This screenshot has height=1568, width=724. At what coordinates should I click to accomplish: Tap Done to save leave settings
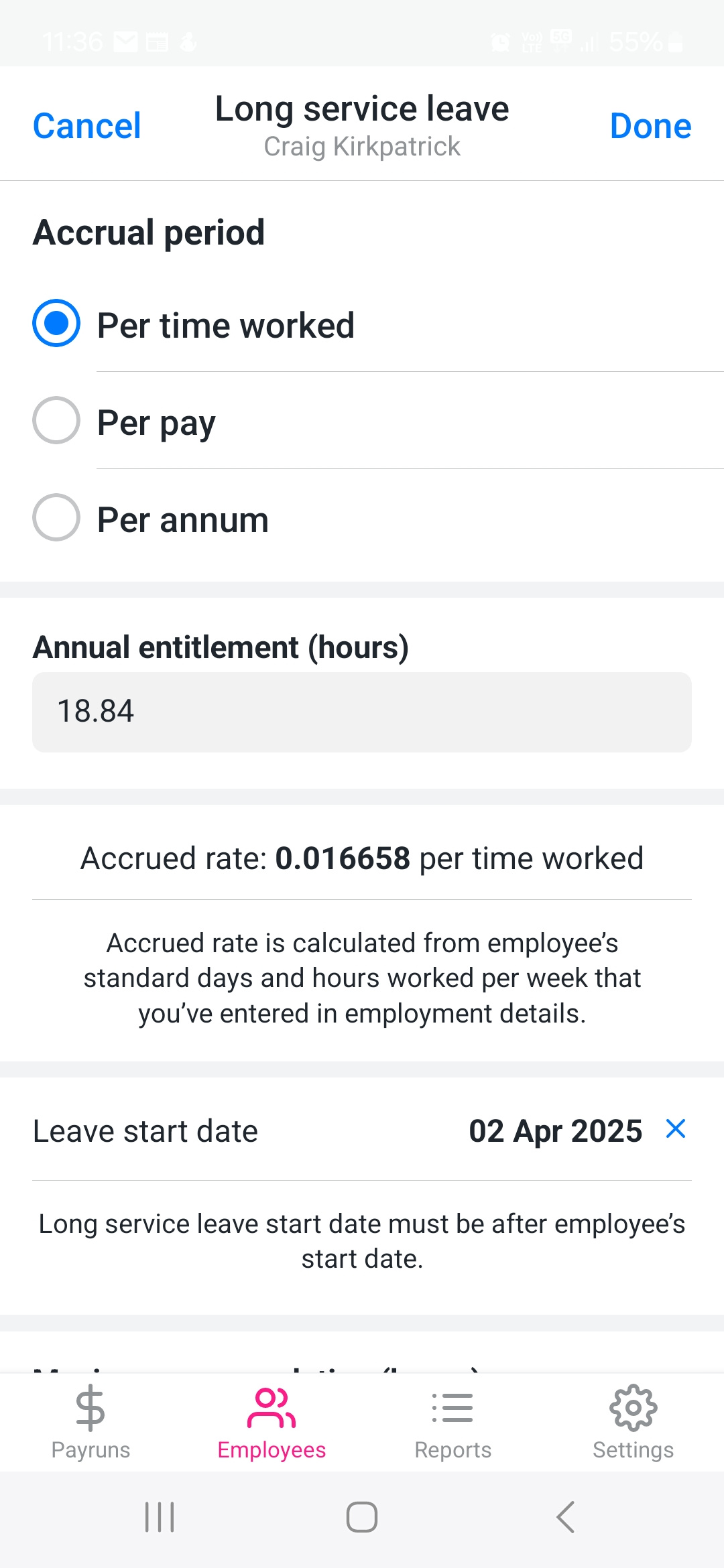pos(650,125)
